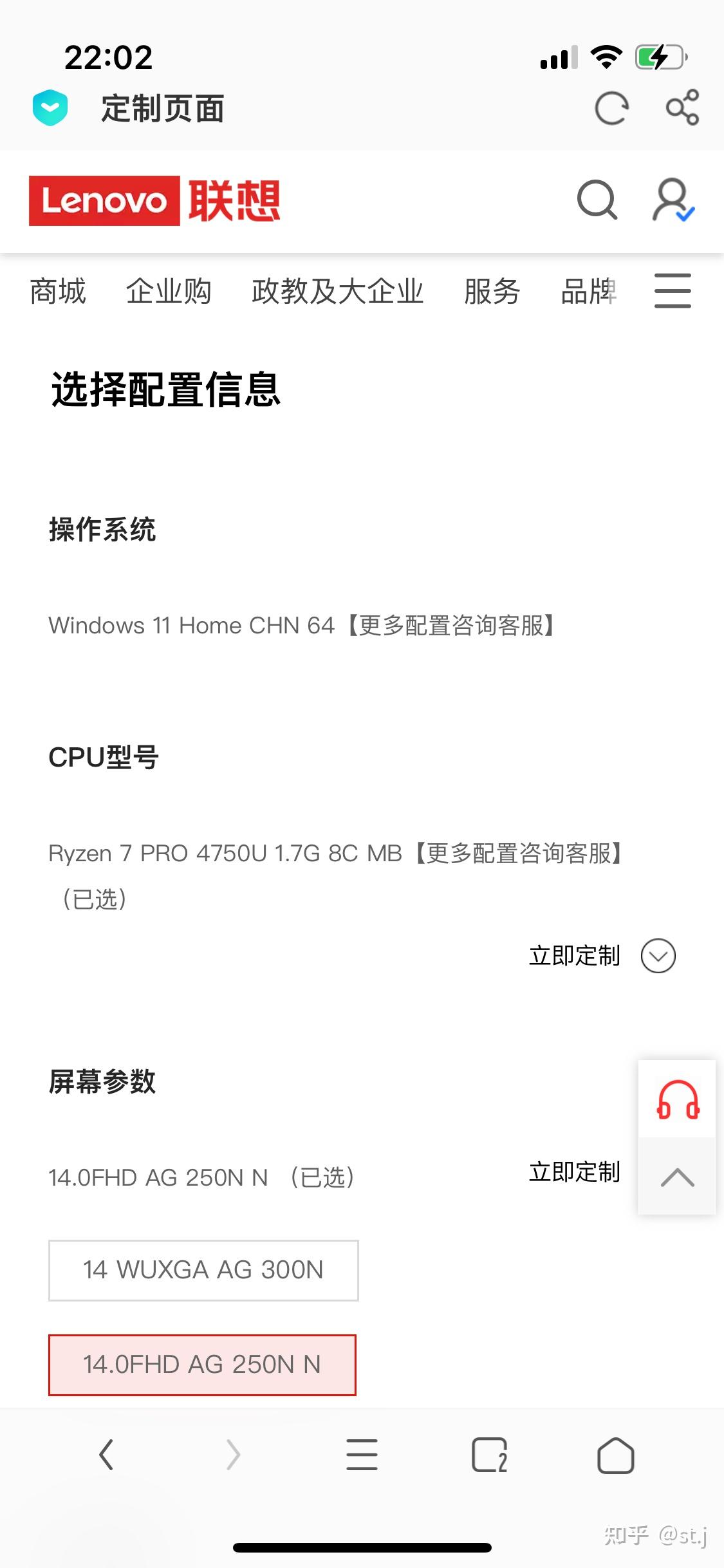
Task: Go back using the browser's back arrow
Action: point(106,1455)
